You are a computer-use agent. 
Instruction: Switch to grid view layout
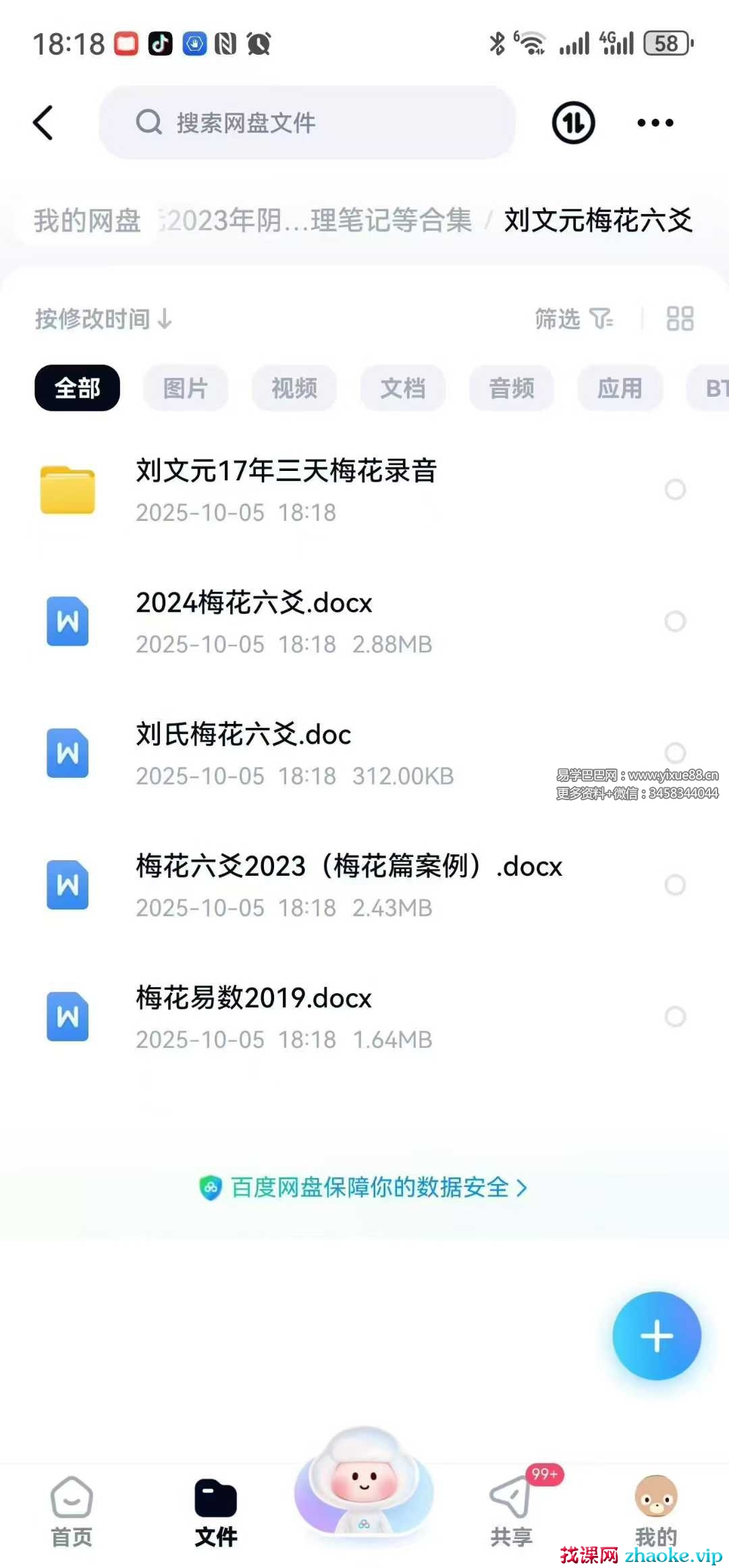[679, 318]
